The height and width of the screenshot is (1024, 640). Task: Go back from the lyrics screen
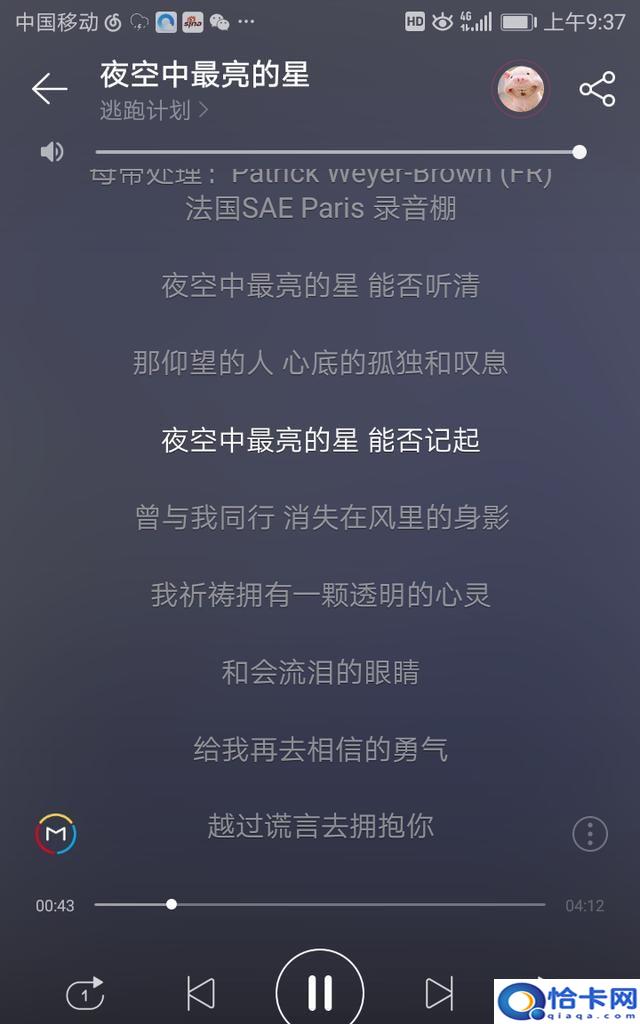click(48, 89)
